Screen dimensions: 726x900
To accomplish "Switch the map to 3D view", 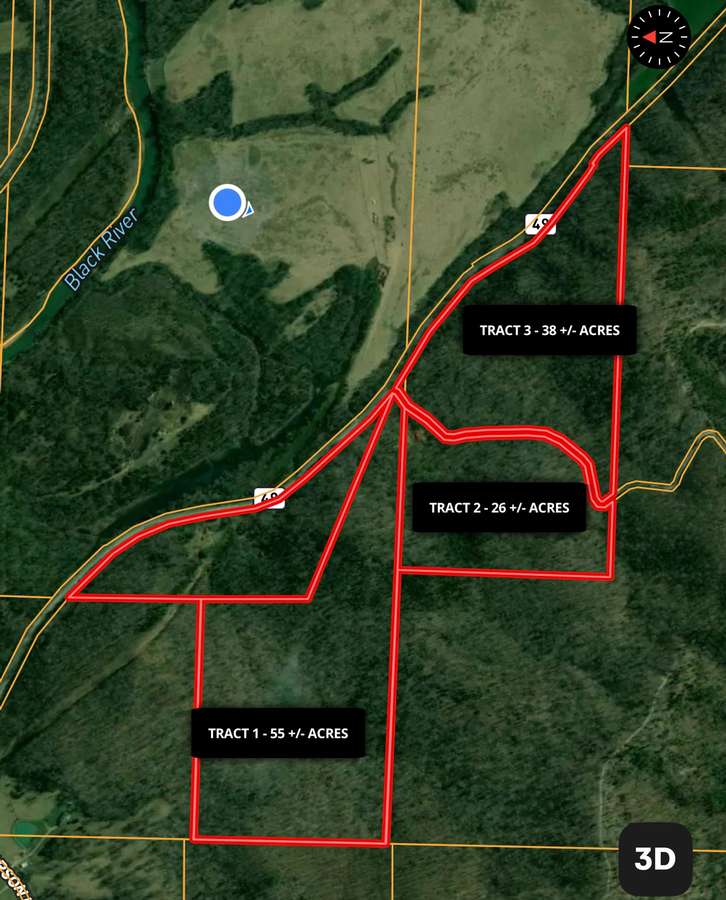I will [655, 859].
